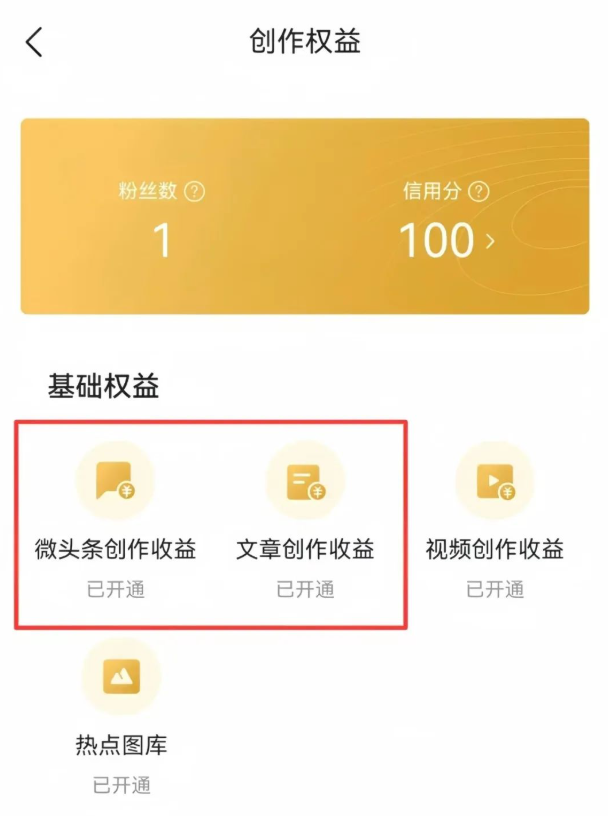View credit score 100 details
Viewport: 608px width, 816px height.
[x=447, y=241]
